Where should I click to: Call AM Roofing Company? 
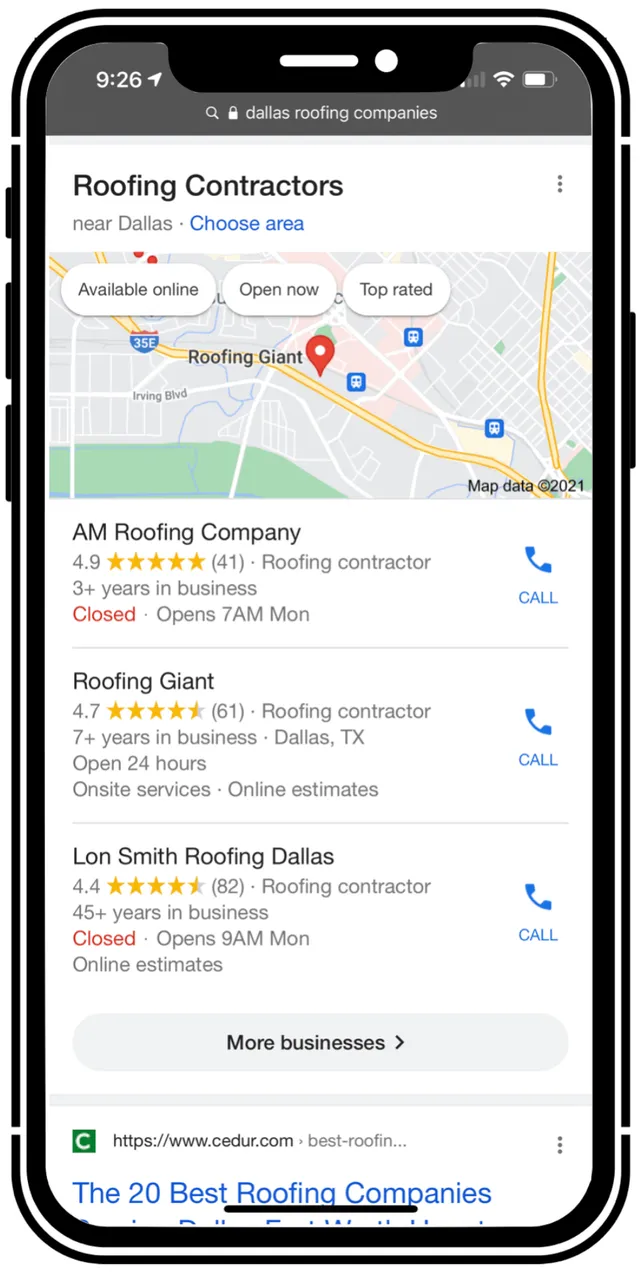tap(538, 574)
